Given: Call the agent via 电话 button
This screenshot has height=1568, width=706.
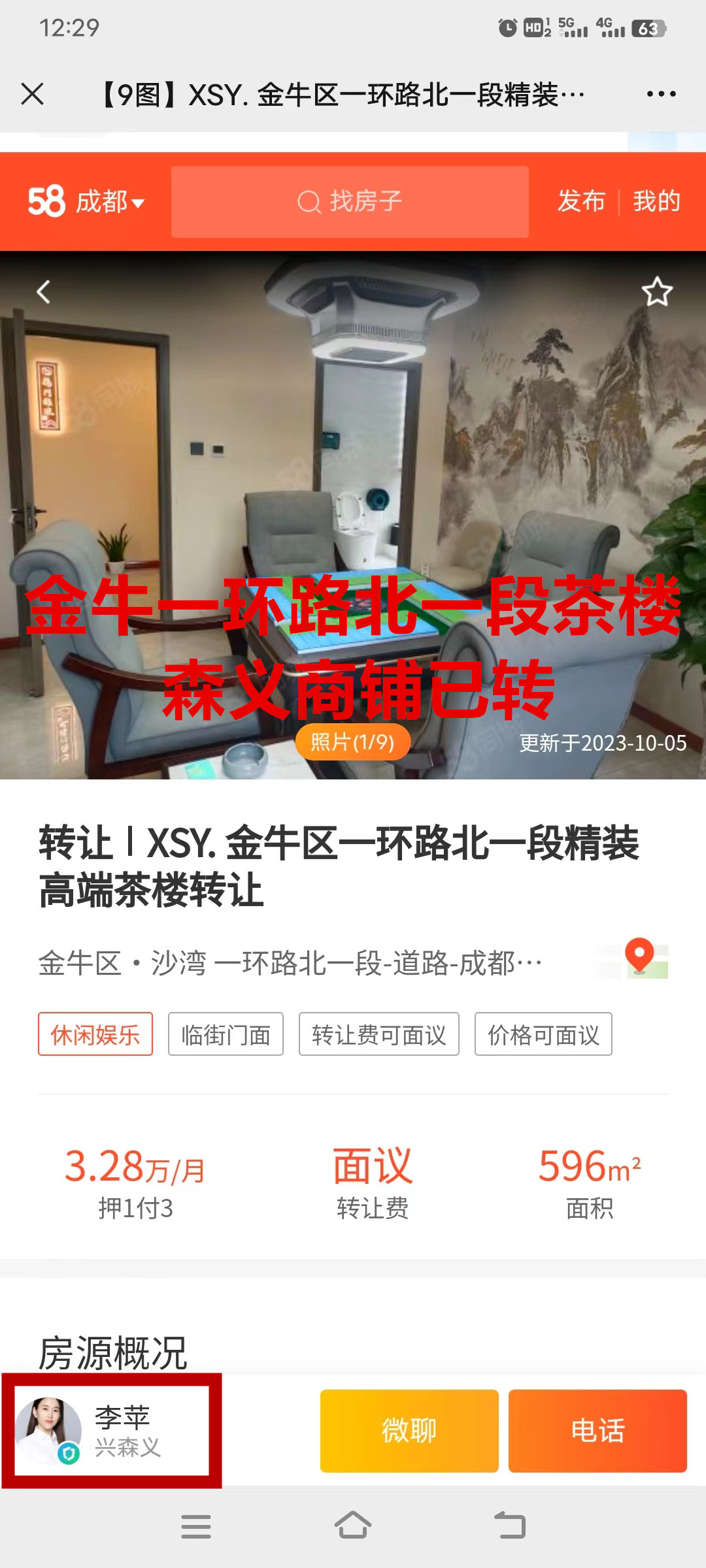Looking at the screenshot, I should point(597,1431).
